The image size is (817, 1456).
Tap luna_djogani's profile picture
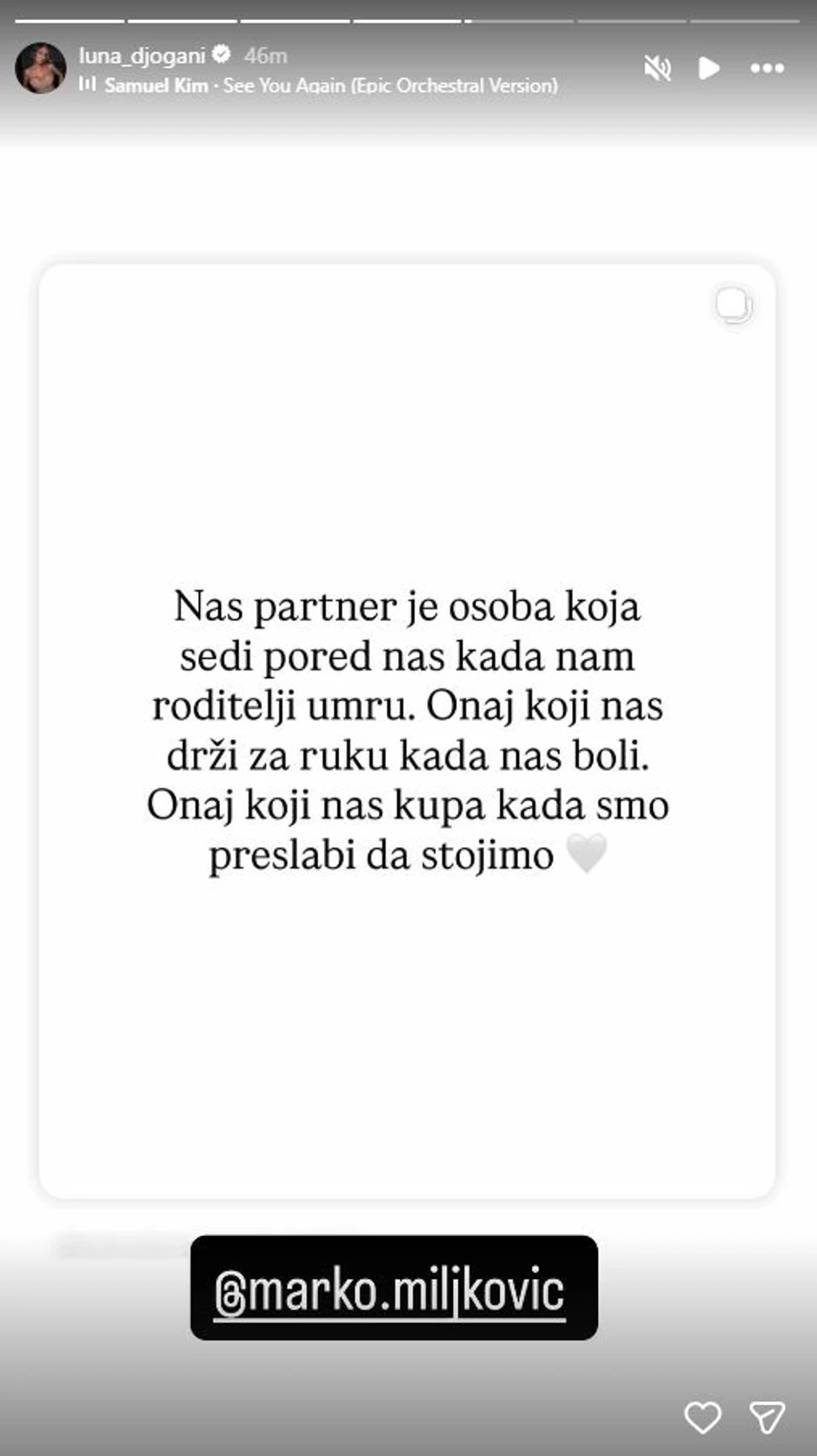point(41,68)
